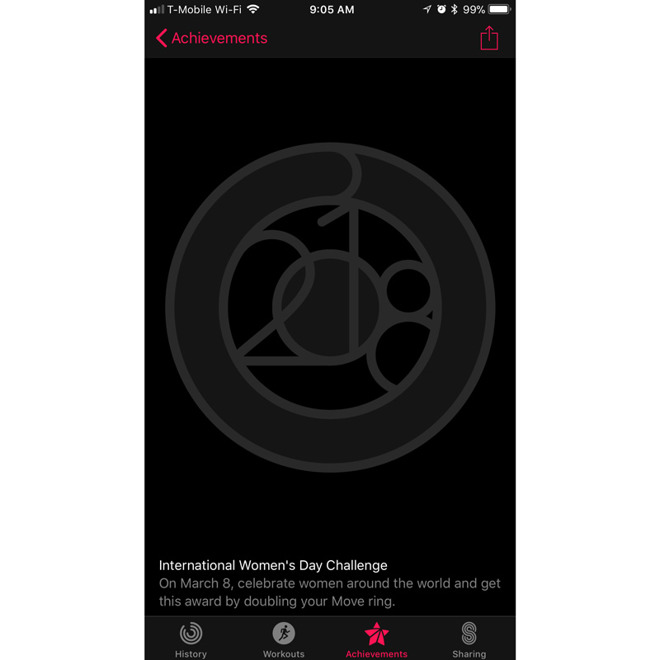Share this achievement award
The height and width of the screenshot is (660, 660).
[488, 38]
